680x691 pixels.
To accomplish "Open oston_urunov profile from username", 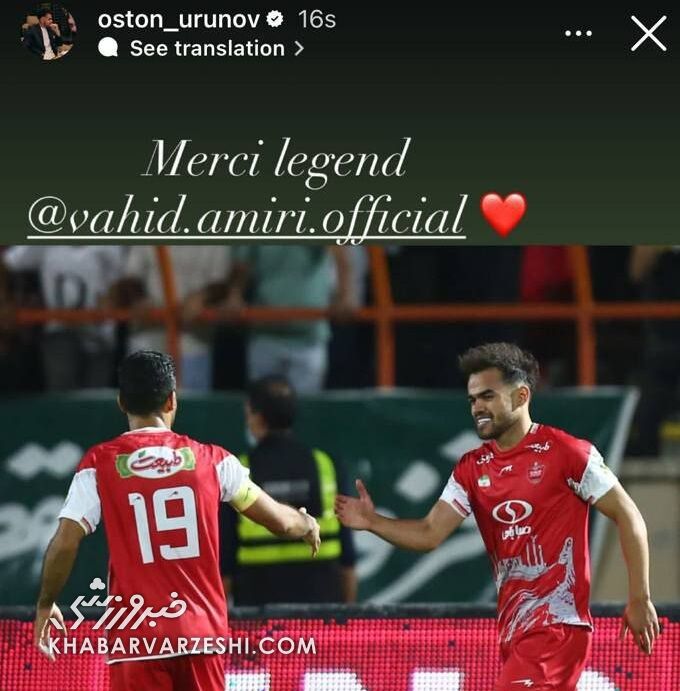I will [178, 18].
